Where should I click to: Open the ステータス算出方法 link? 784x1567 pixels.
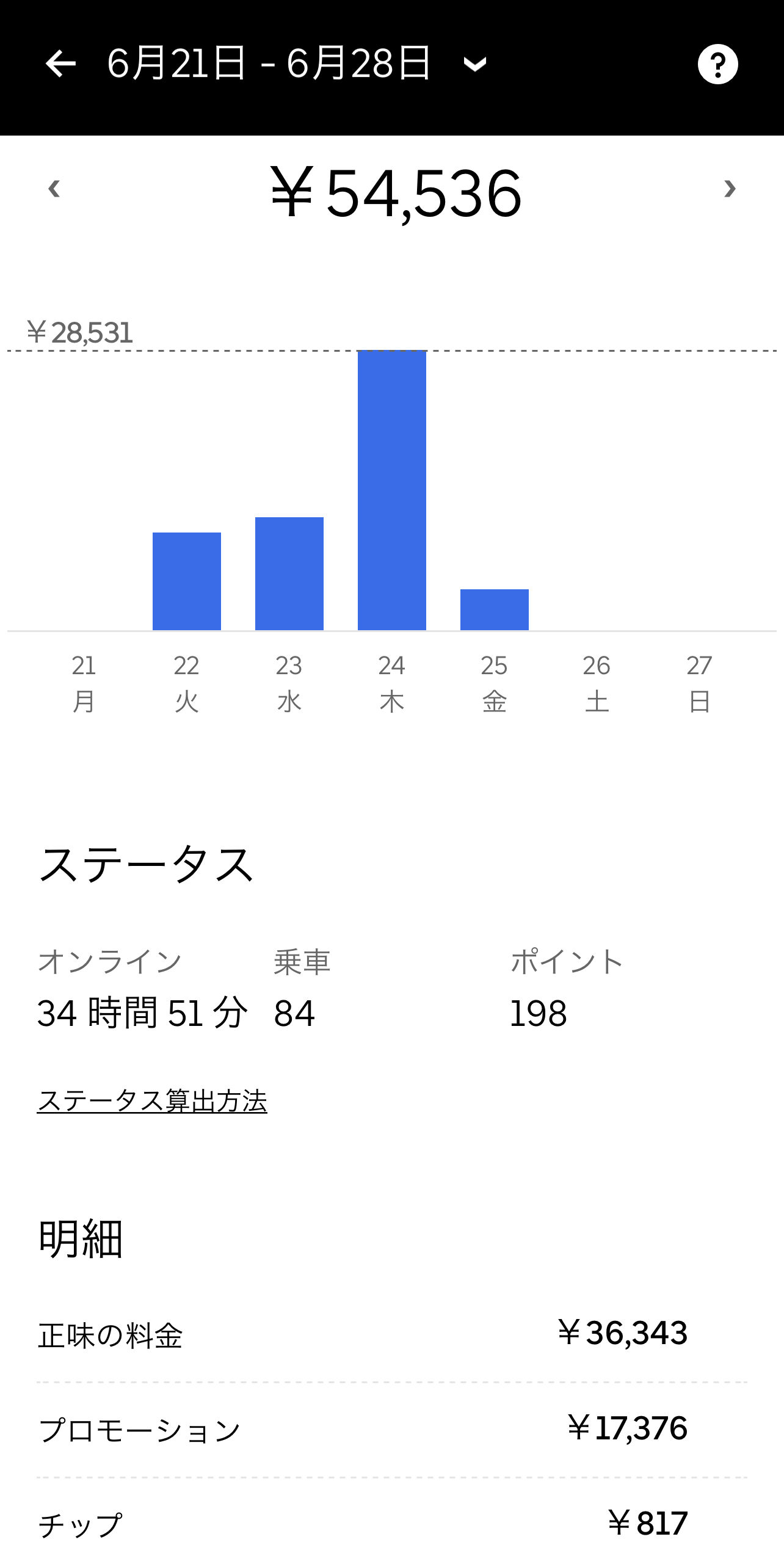point(152,1100)
